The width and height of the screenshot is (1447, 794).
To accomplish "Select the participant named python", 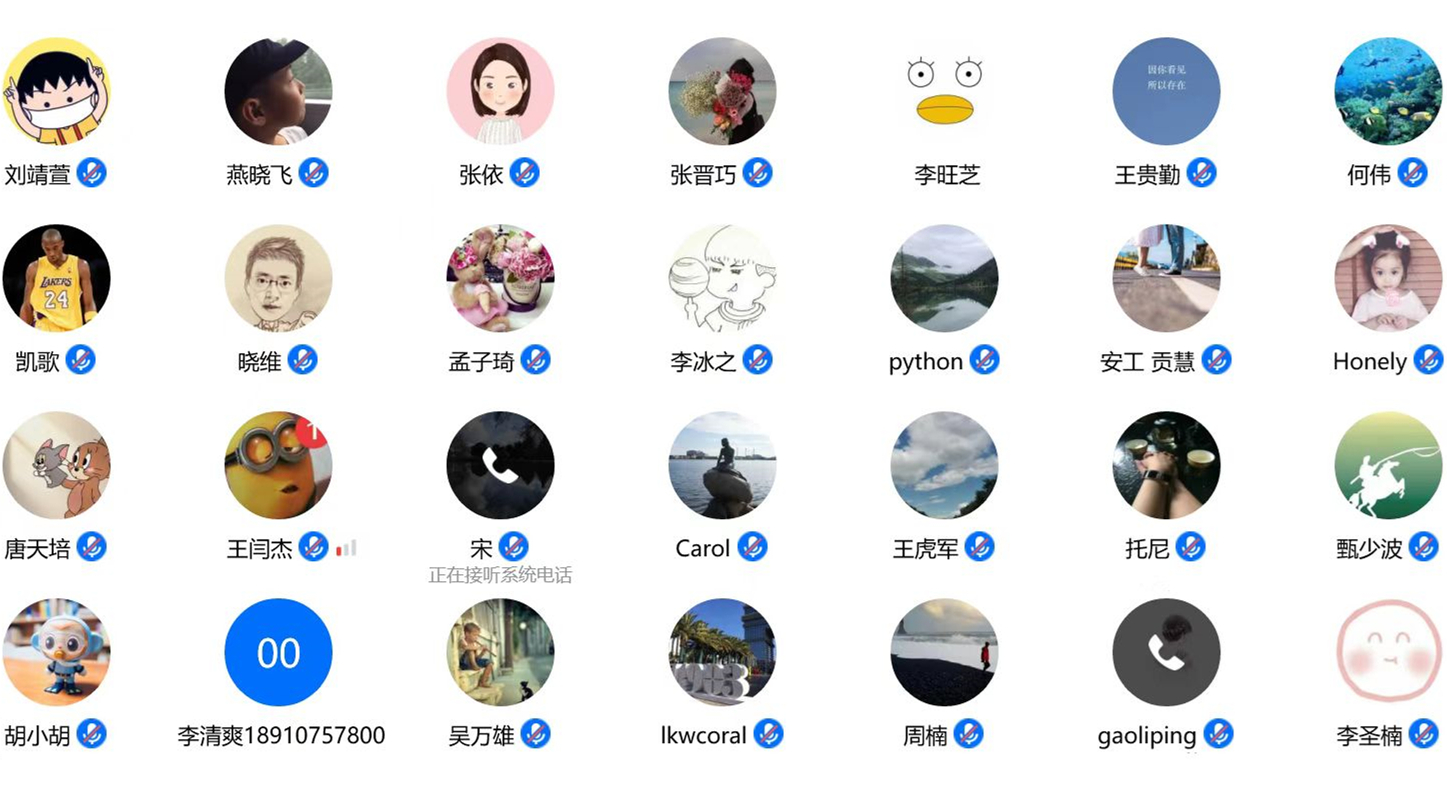I will (944, 278).
